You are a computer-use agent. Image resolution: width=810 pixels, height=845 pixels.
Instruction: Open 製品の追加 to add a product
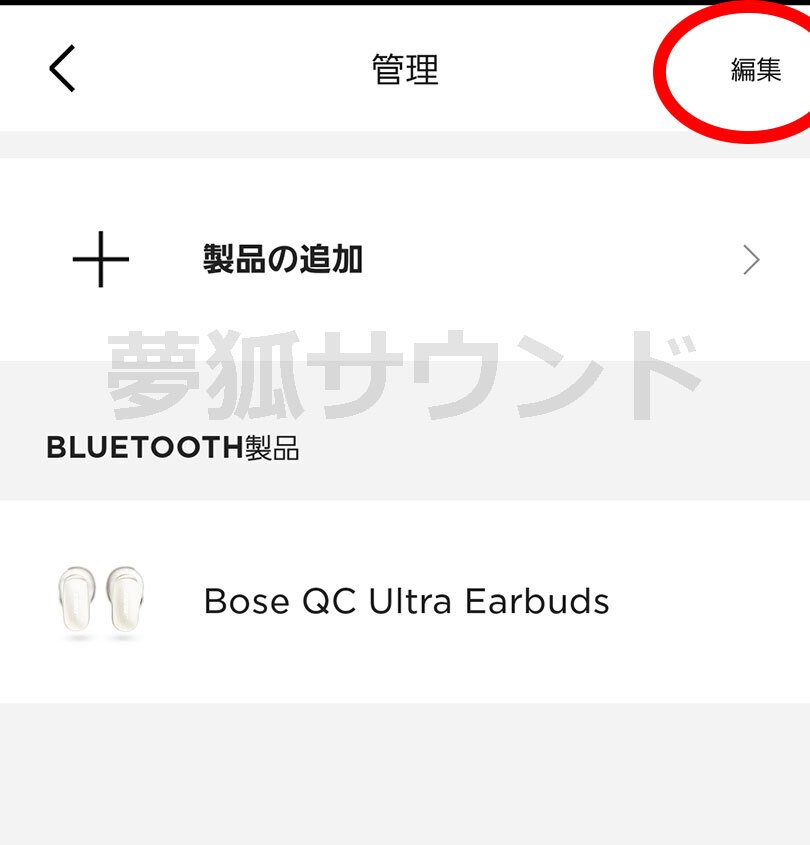pyautogui.click(x=283, y=261)
